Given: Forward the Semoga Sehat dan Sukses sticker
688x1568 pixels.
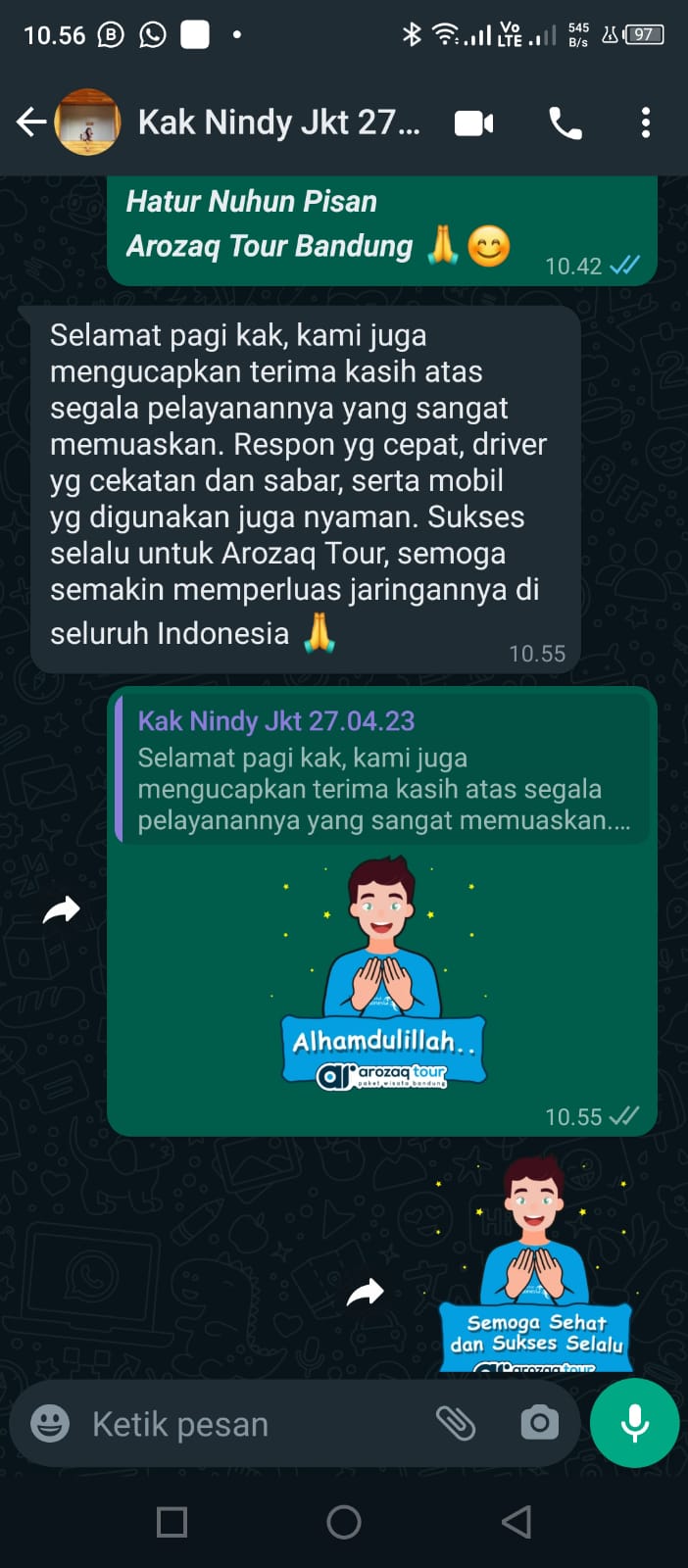Looking at the screenshot, I should point(366,1293).
